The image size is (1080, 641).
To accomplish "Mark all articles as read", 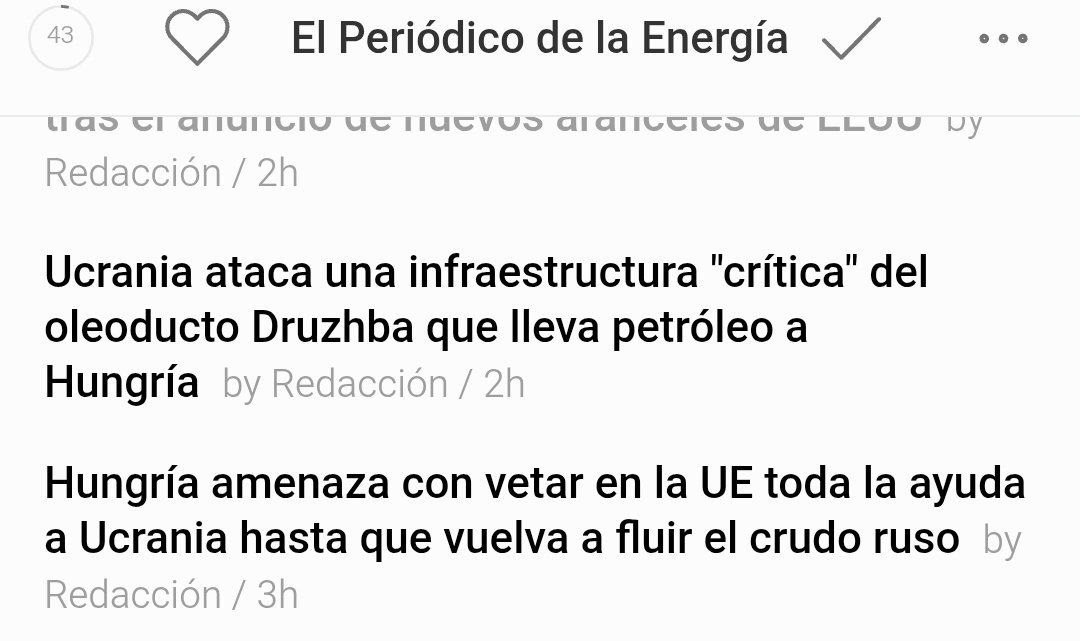I will pyautogui.click(x=850, y=39).
